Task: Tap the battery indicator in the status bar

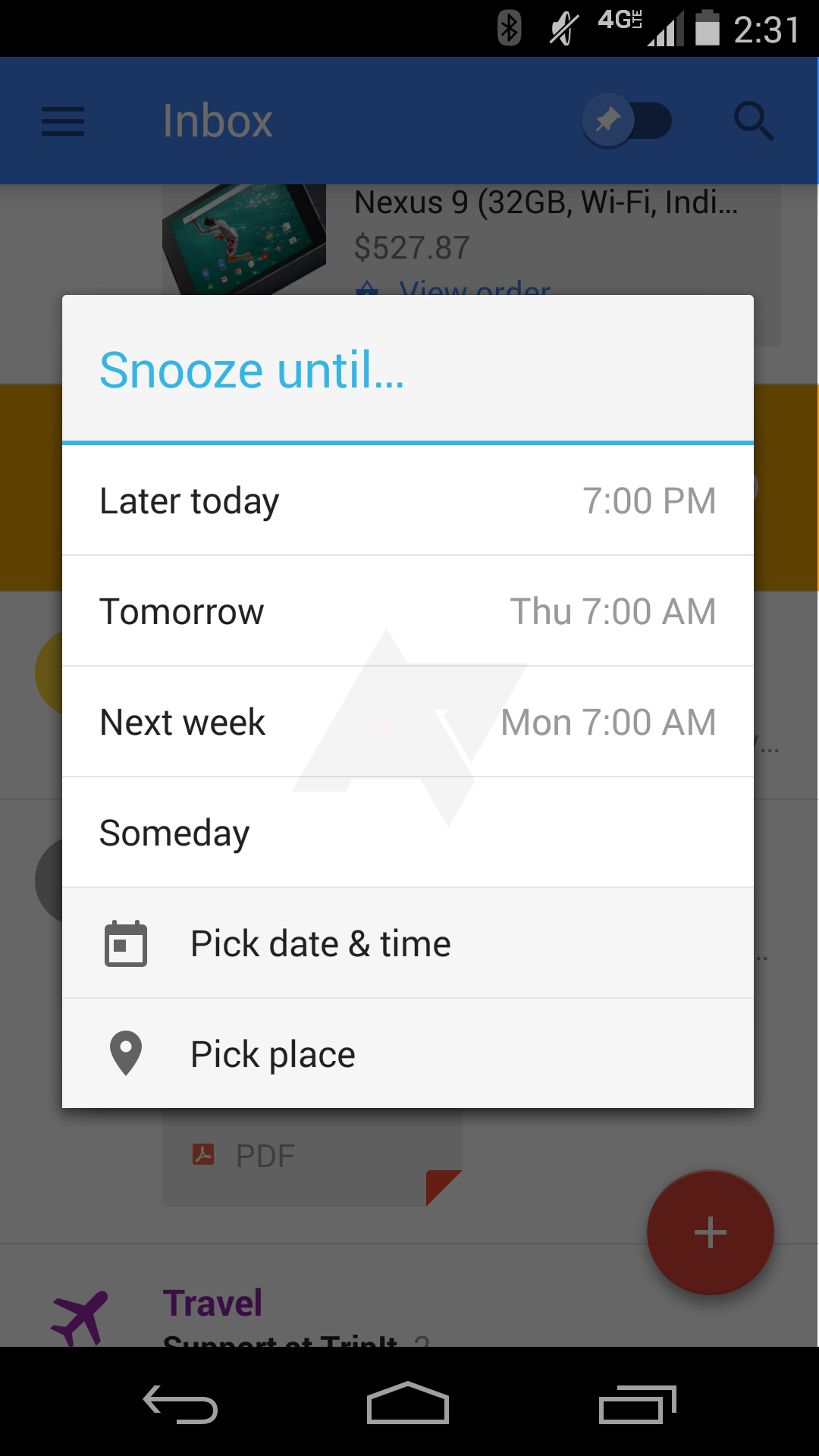Action: 708,25
